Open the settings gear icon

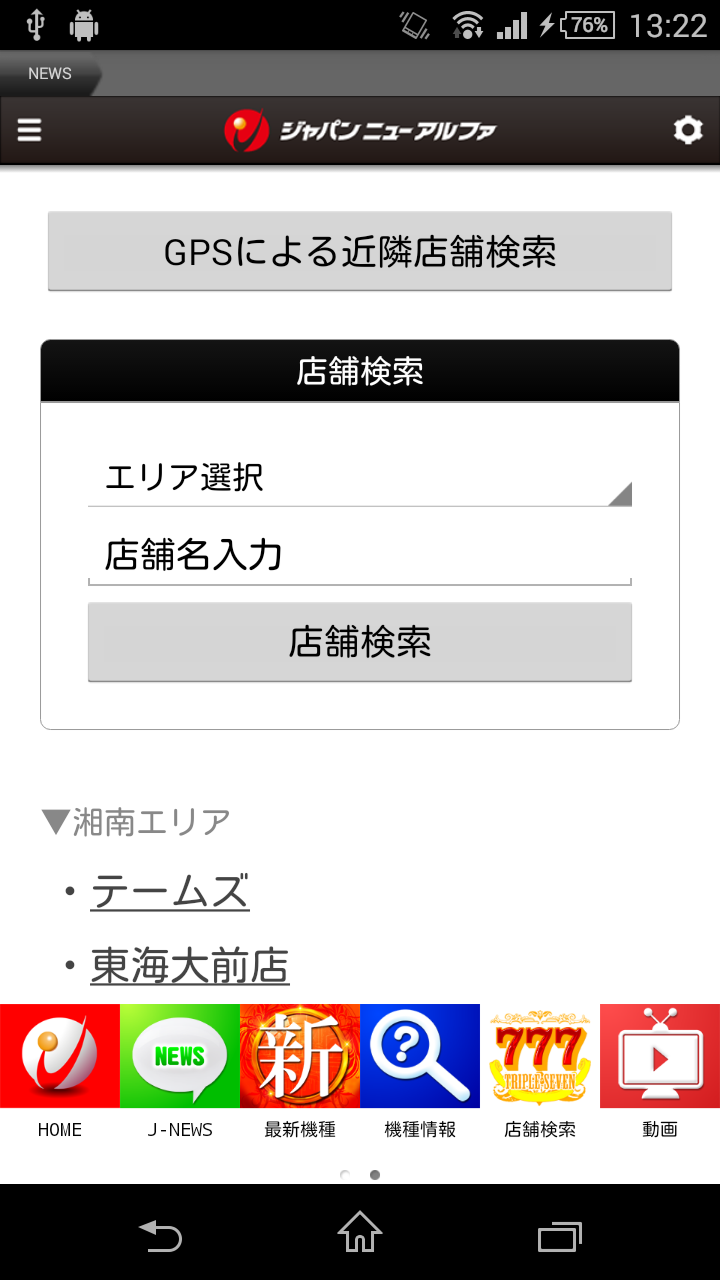(x=688, y=130)
